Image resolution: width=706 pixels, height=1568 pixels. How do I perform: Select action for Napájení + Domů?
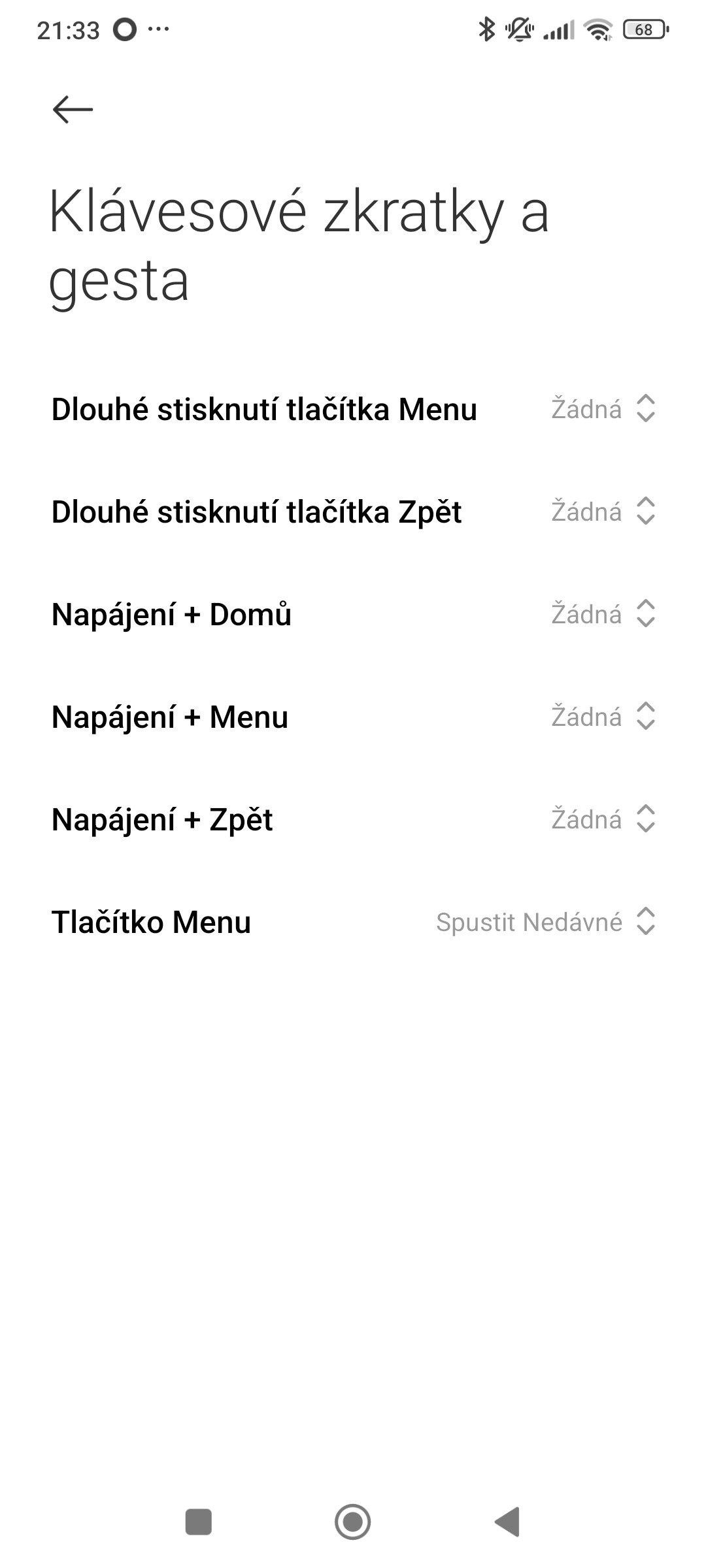click(x=603, y=614)
